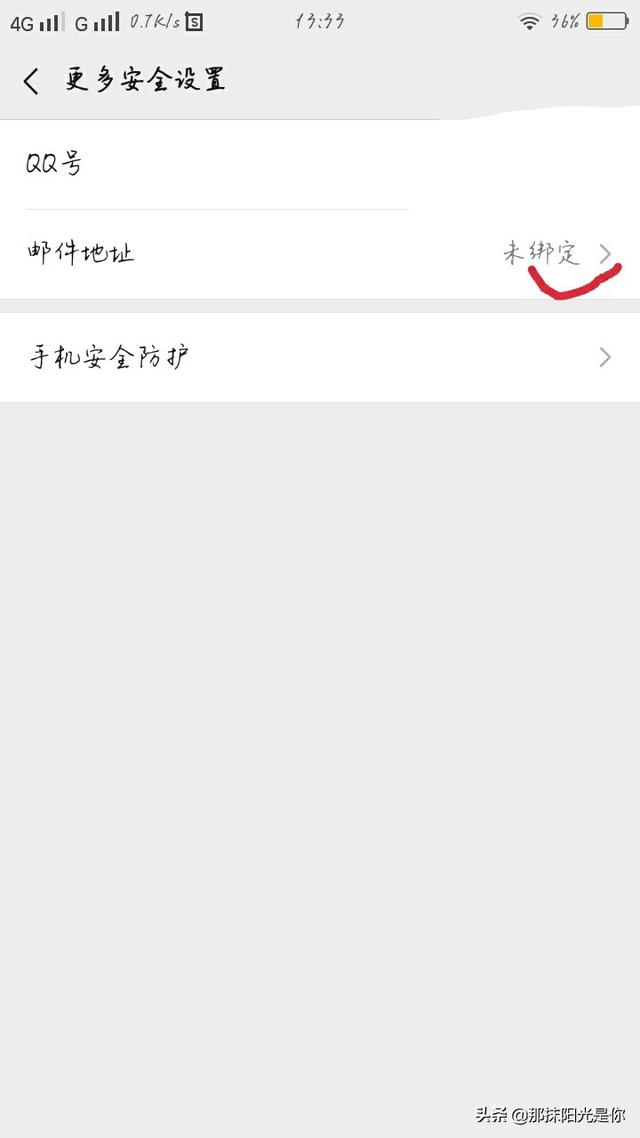Open 邮件地址 binding settings
The height and width of the screenshot is (1138, 640).
point(320,254)
